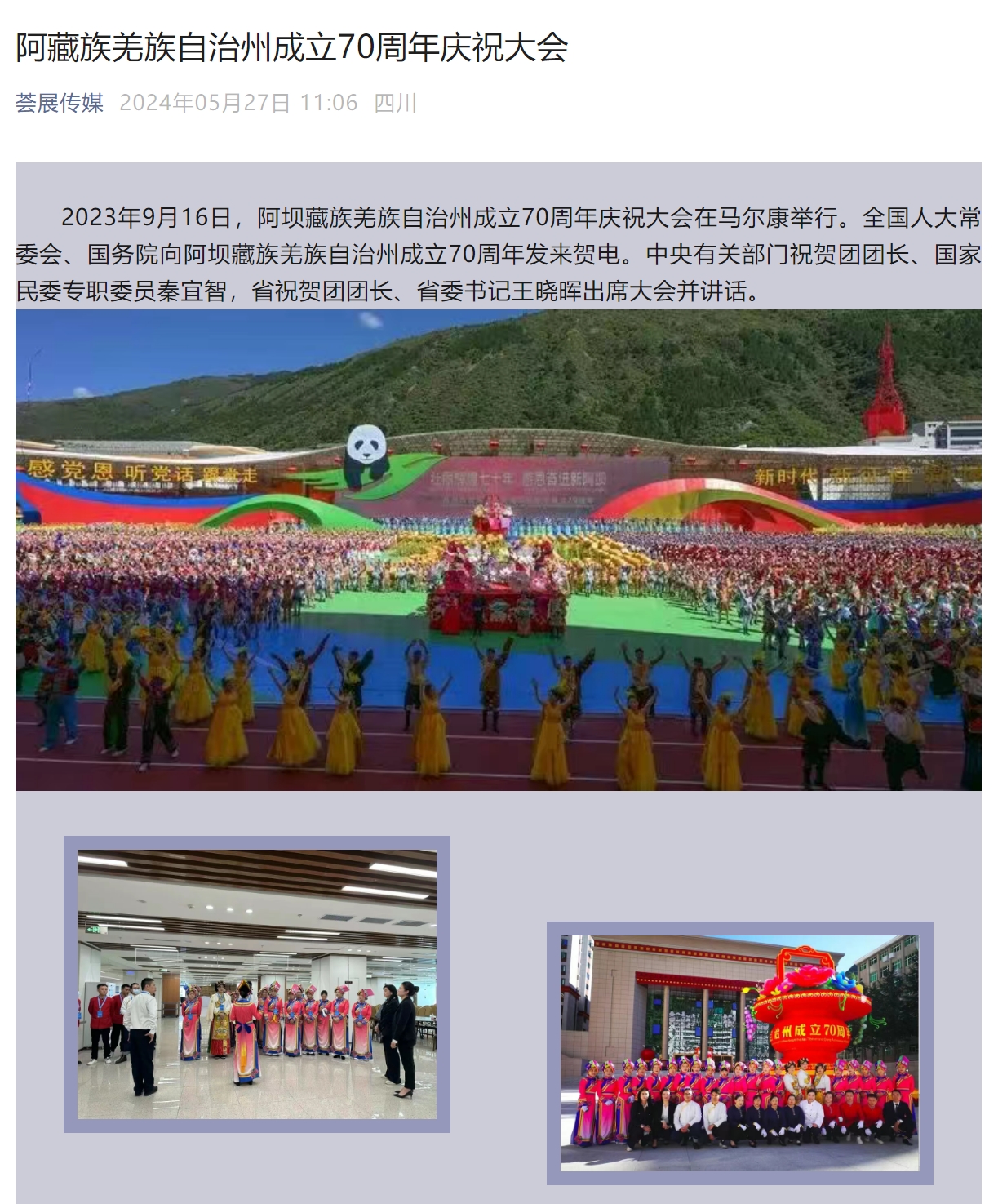
Task: Open the outdoor group photo with red lantern
Action: 739,1053
